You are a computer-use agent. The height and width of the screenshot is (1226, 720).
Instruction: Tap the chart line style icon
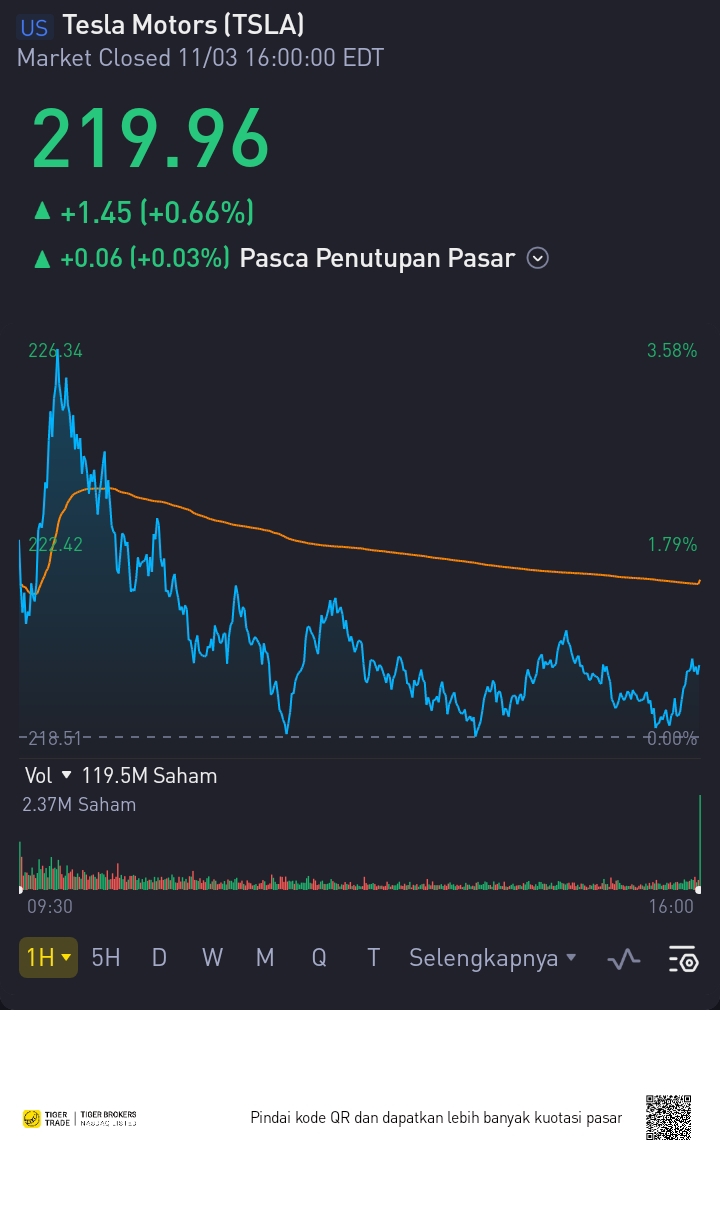(624, 959)
